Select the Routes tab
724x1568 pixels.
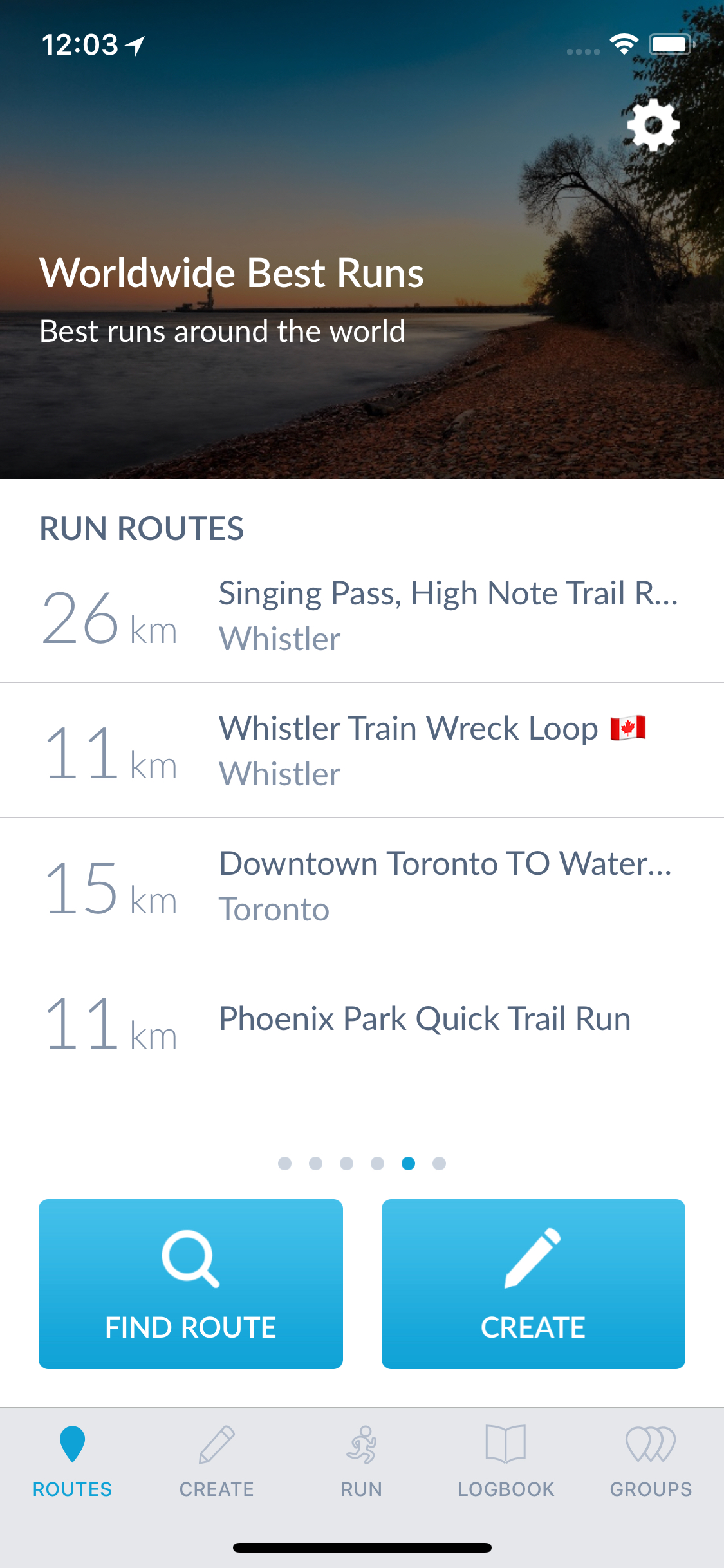coord(72,1461)
